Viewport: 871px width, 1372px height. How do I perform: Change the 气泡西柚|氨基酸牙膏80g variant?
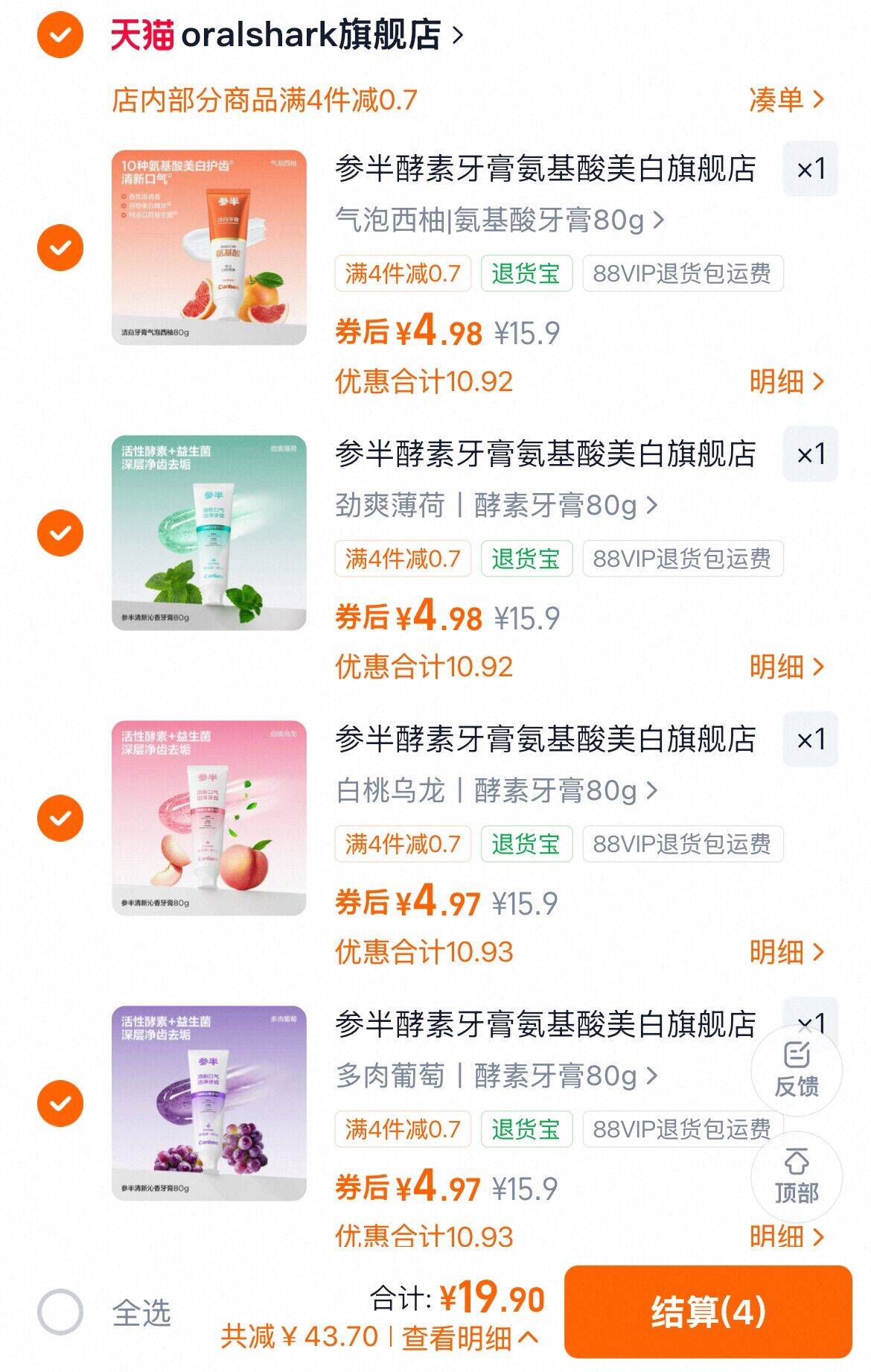[x=500, y=220]
